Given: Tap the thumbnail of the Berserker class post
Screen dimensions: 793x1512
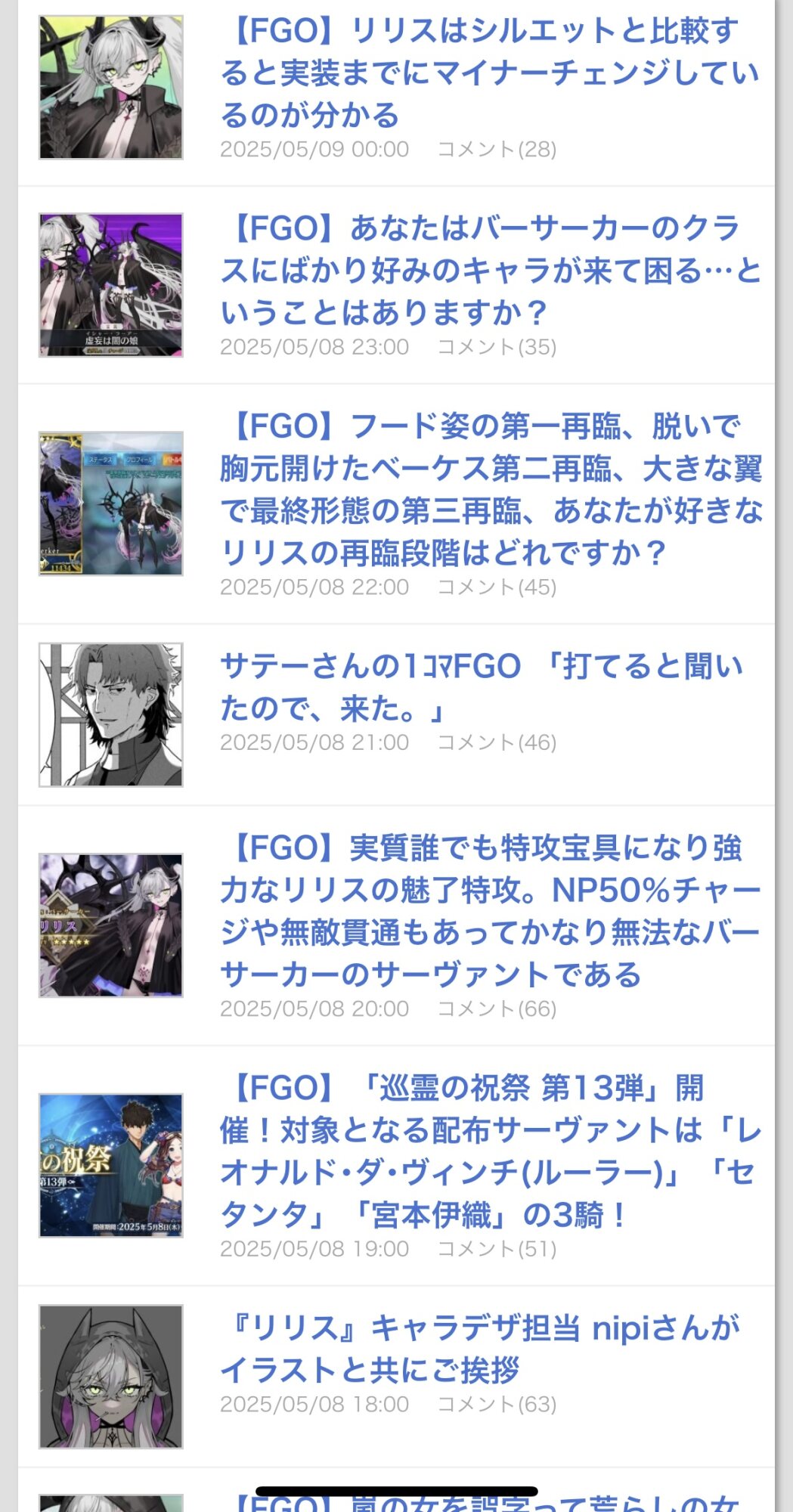Looking at the screenshot, I should (111, 285).
